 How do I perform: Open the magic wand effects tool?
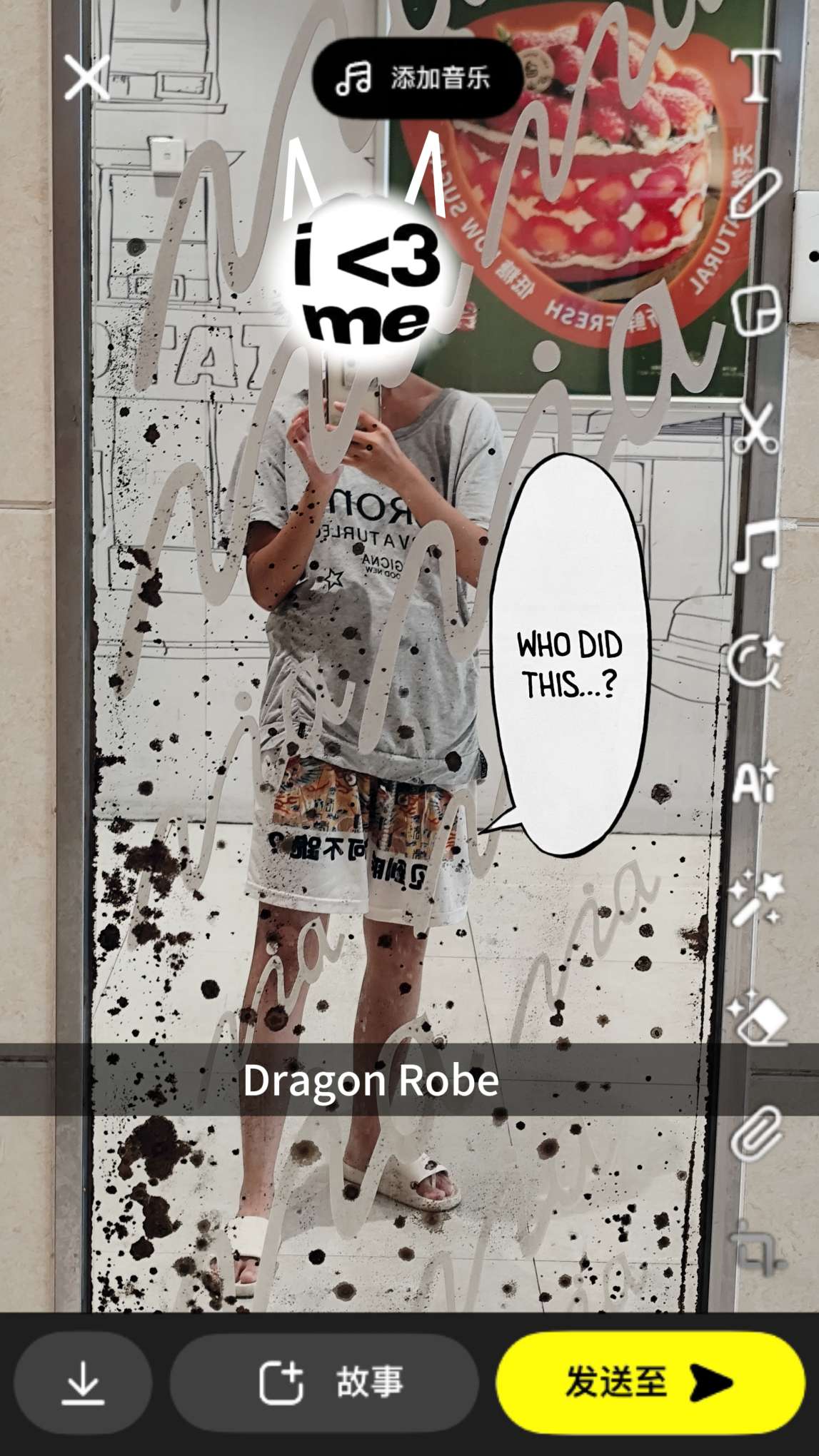pyautogui.click(x=756, y=897)
